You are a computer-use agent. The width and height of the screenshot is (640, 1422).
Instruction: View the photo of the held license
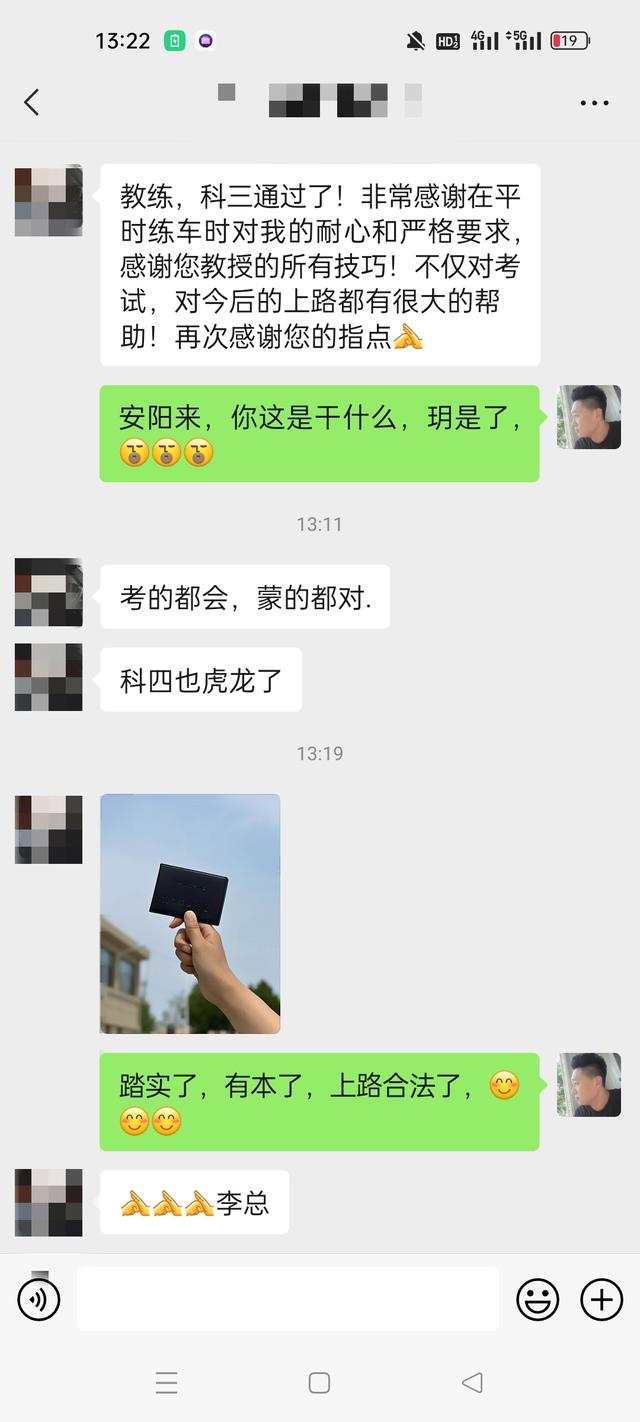pos(190,913)
